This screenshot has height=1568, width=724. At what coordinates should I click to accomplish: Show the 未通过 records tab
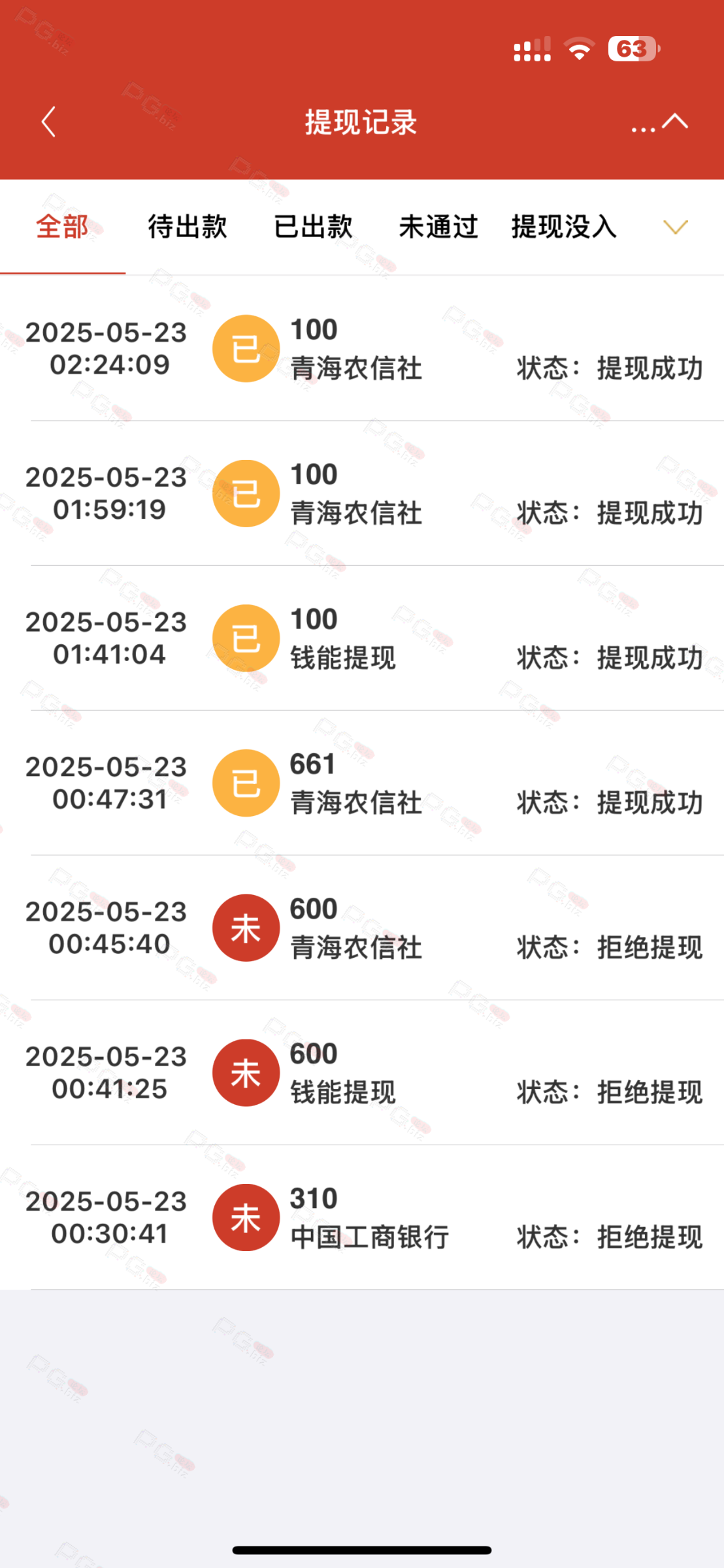point(438,227)
